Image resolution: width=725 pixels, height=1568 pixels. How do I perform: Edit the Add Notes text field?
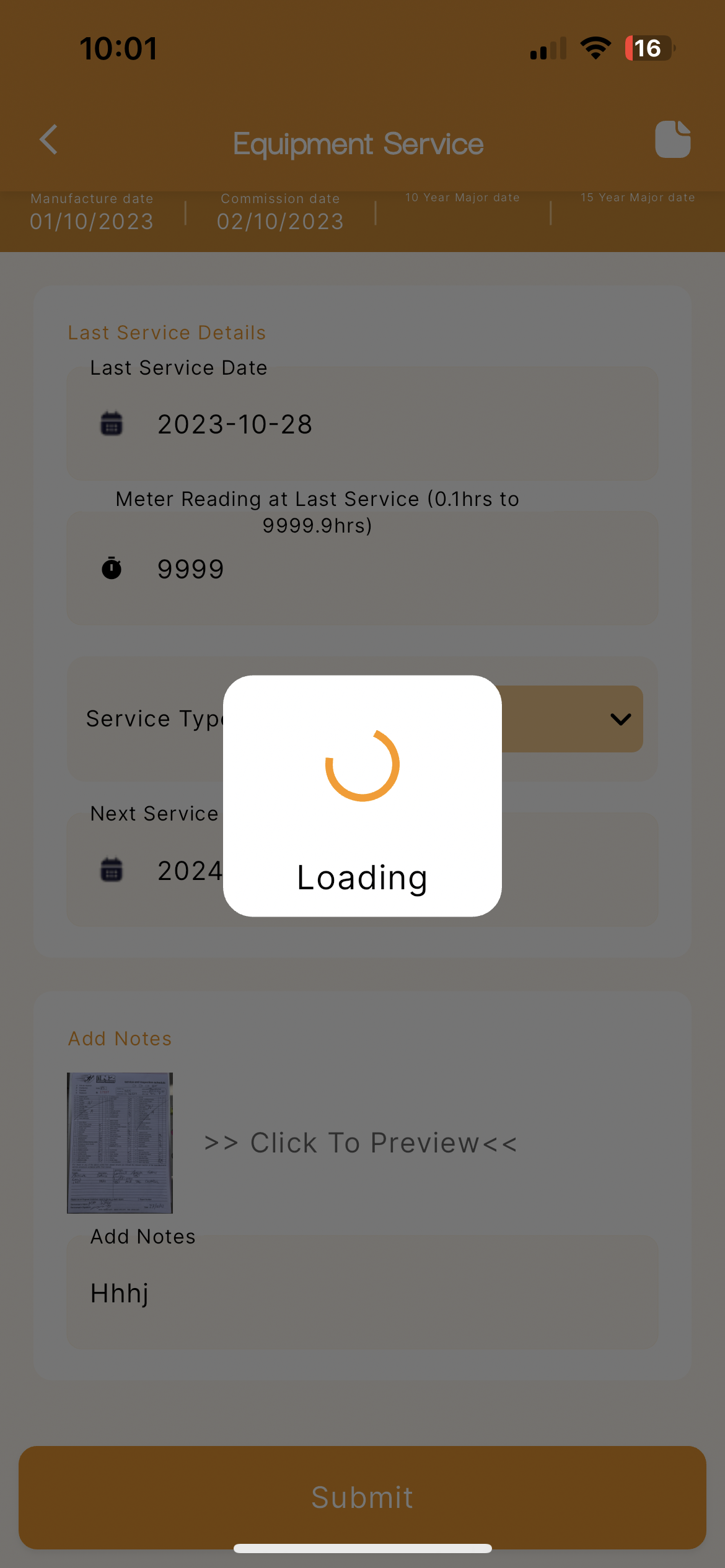click(362, 1293)
